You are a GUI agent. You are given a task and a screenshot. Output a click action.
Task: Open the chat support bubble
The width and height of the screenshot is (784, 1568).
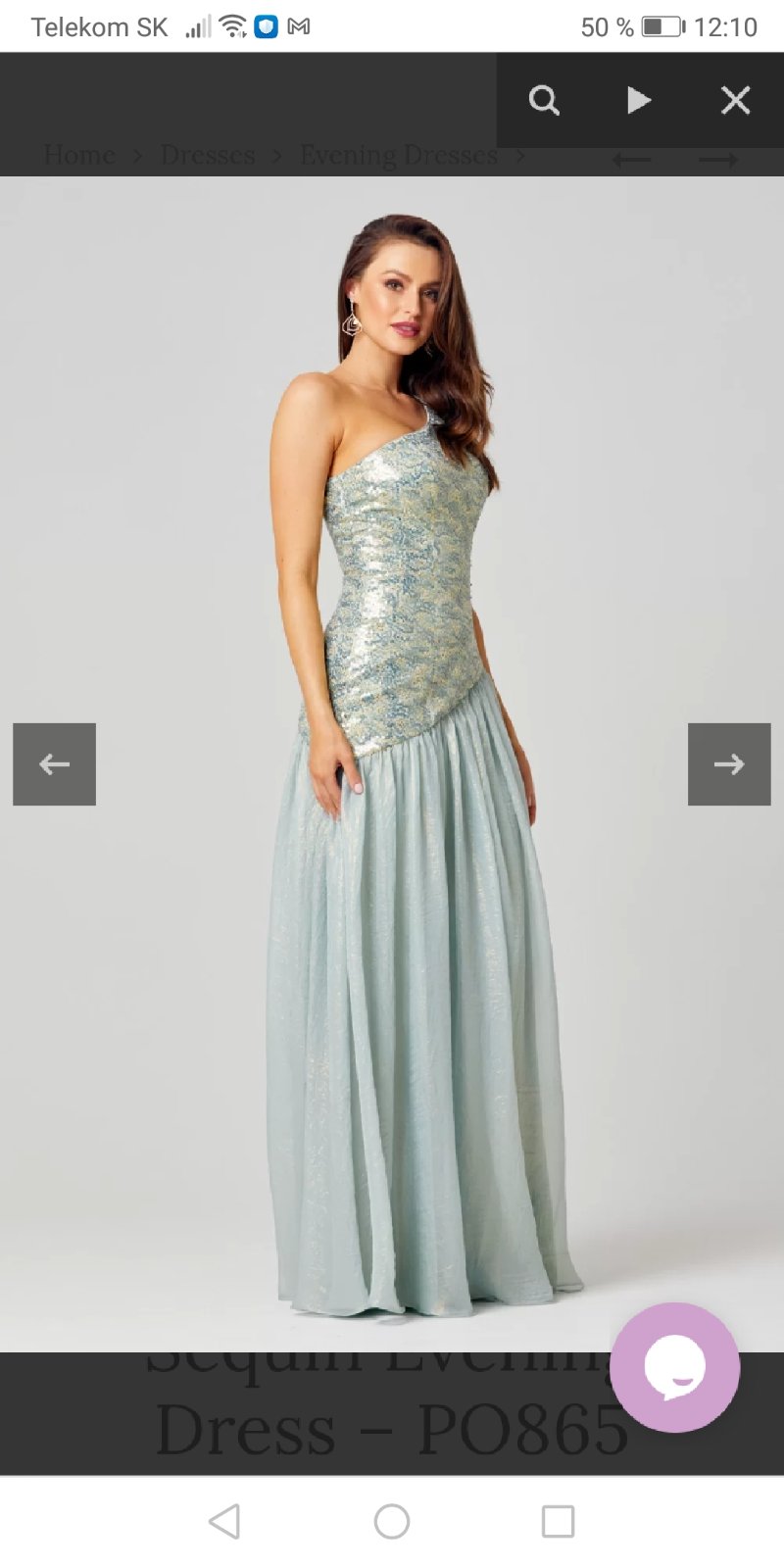click(x=674, y=1367)
